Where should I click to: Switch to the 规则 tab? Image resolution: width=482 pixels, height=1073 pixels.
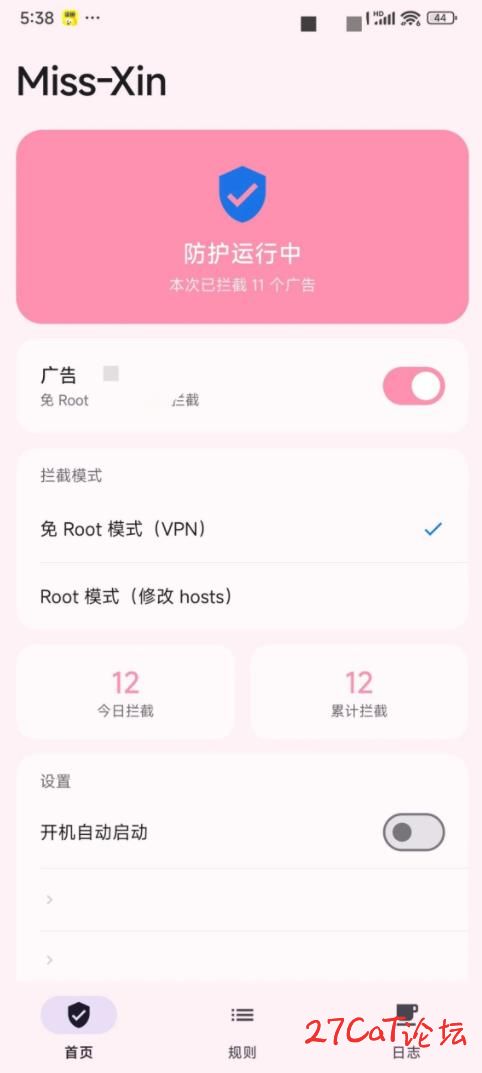(242, 1029)
